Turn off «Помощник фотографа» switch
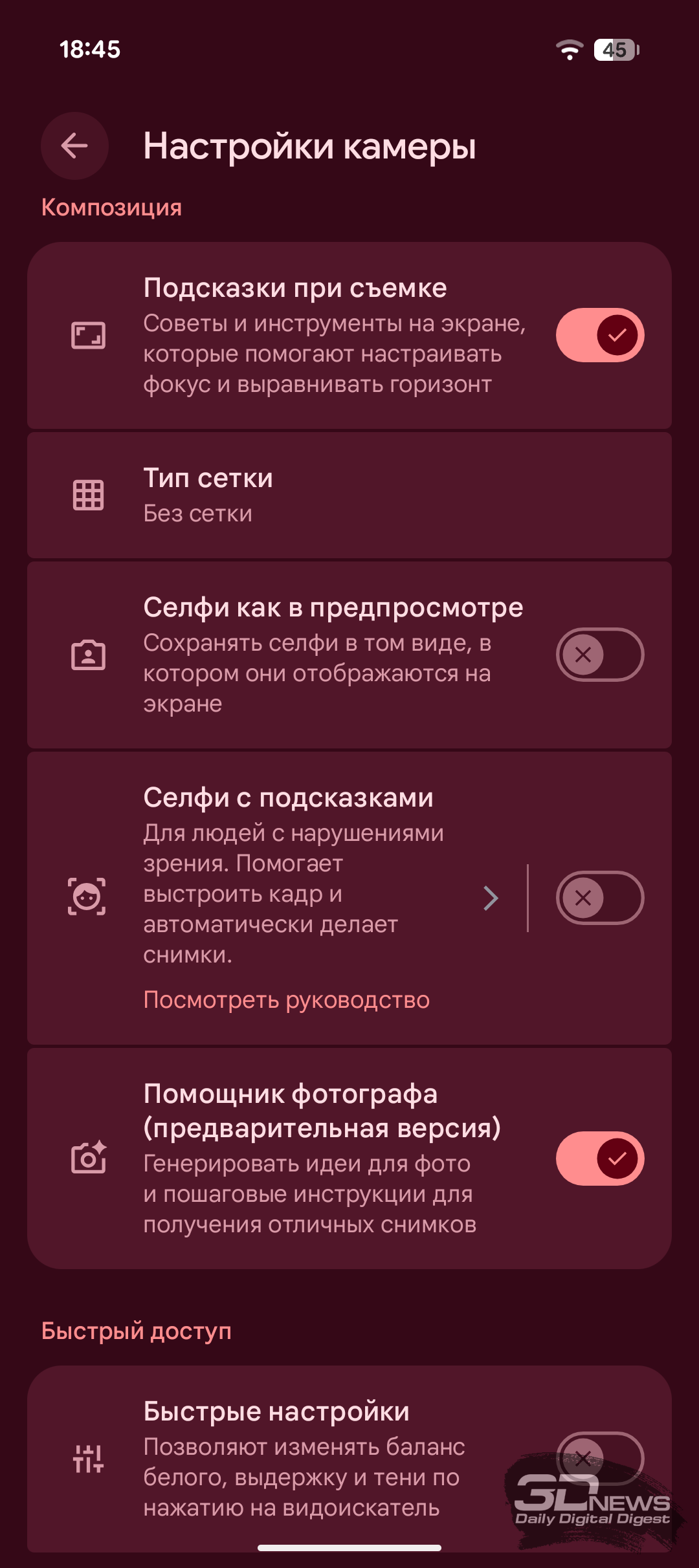The height and width of the screenshot is (1568, 699). pos(599,1159)
